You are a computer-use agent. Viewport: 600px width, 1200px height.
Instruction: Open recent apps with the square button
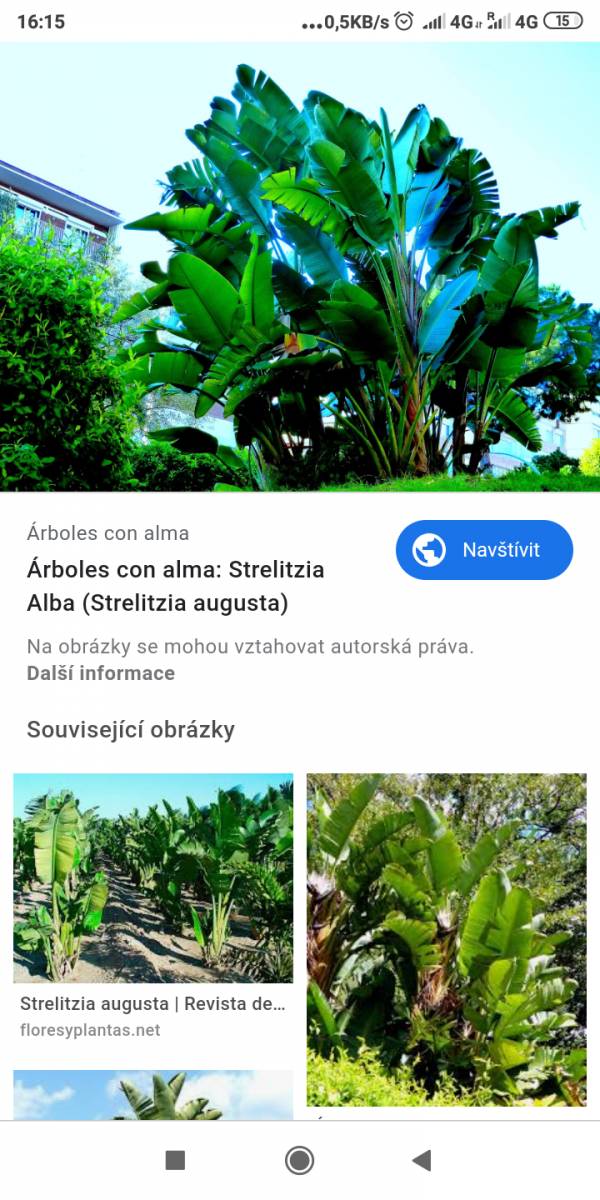click(175, 1160)
